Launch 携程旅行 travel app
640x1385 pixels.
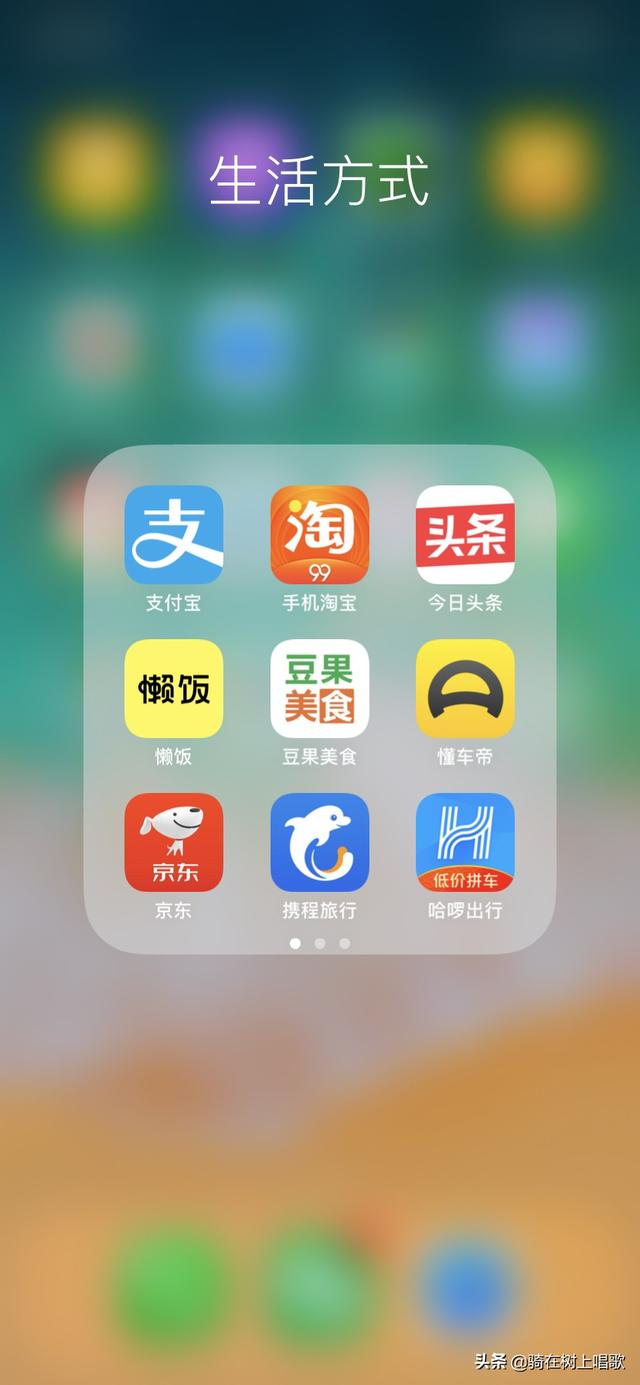320,842
